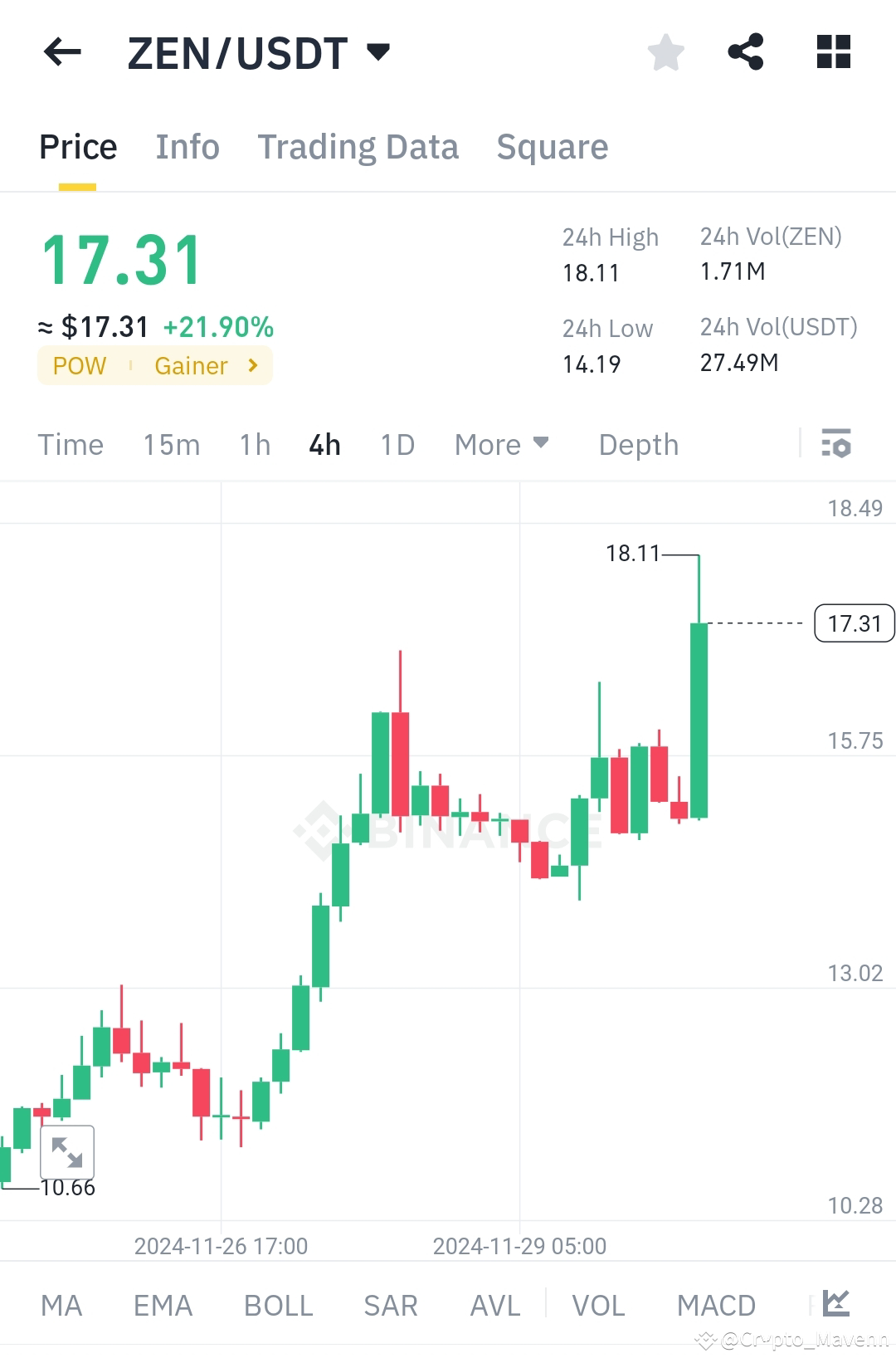Open the grid layout icon top right

pyautogui.click(x=831, y=52)
